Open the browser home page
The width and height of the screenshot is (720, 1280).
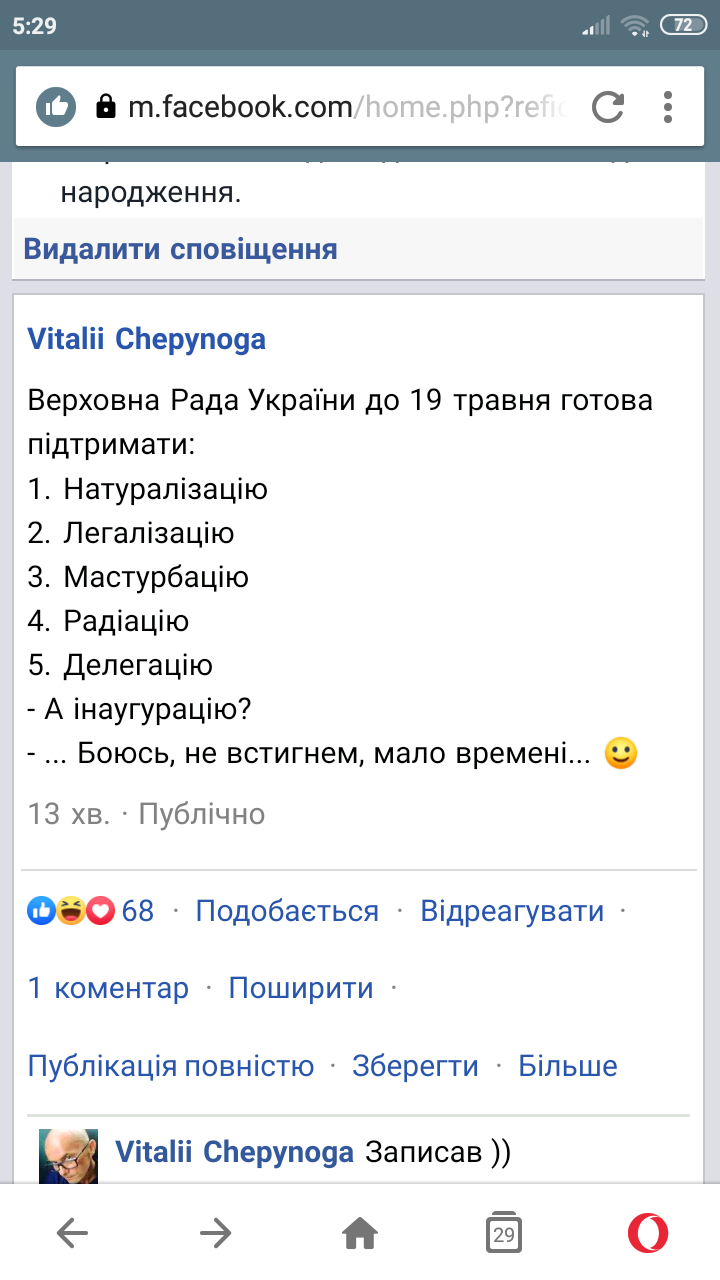pyautogui.click(x=360, y=1234)
